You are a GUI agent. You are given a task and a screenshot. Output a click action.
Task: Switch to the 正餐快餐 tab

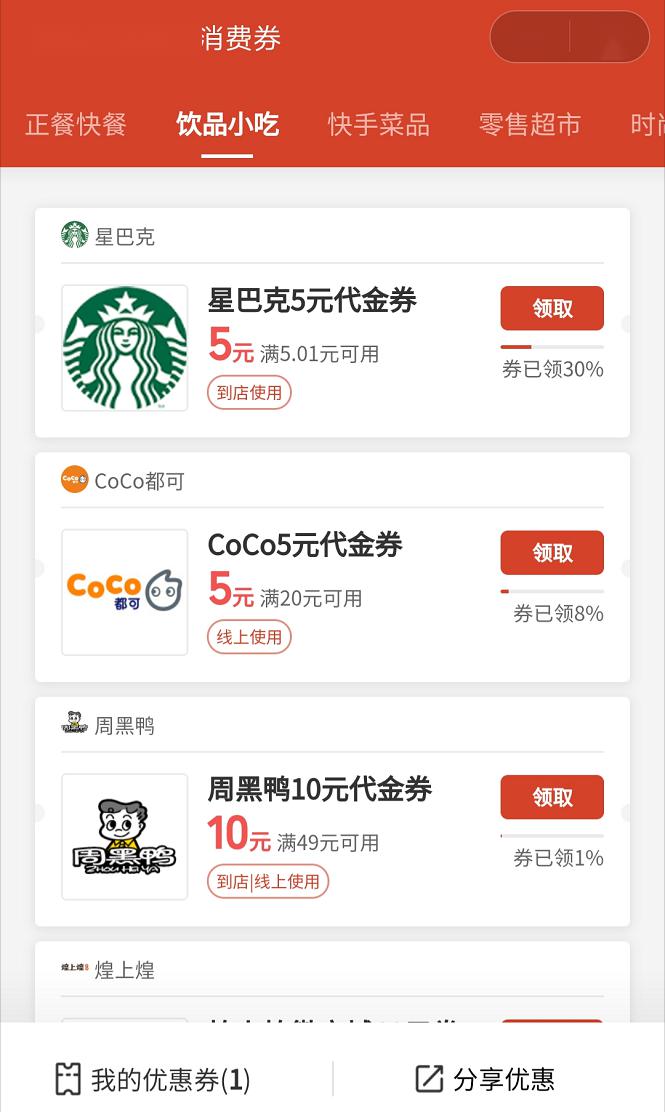coord(76,124)
